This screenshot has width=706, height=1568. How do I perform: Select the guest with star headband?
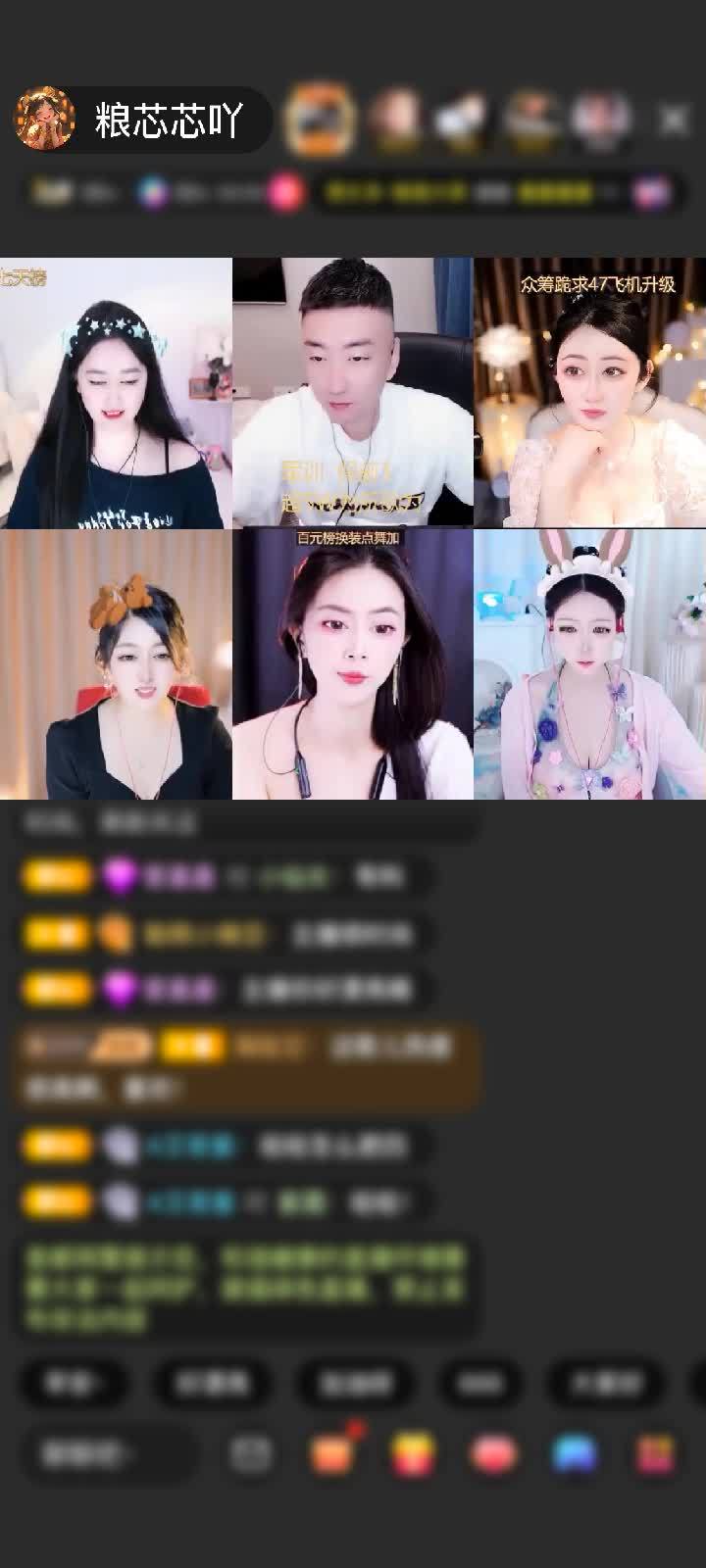coord(116,393)
